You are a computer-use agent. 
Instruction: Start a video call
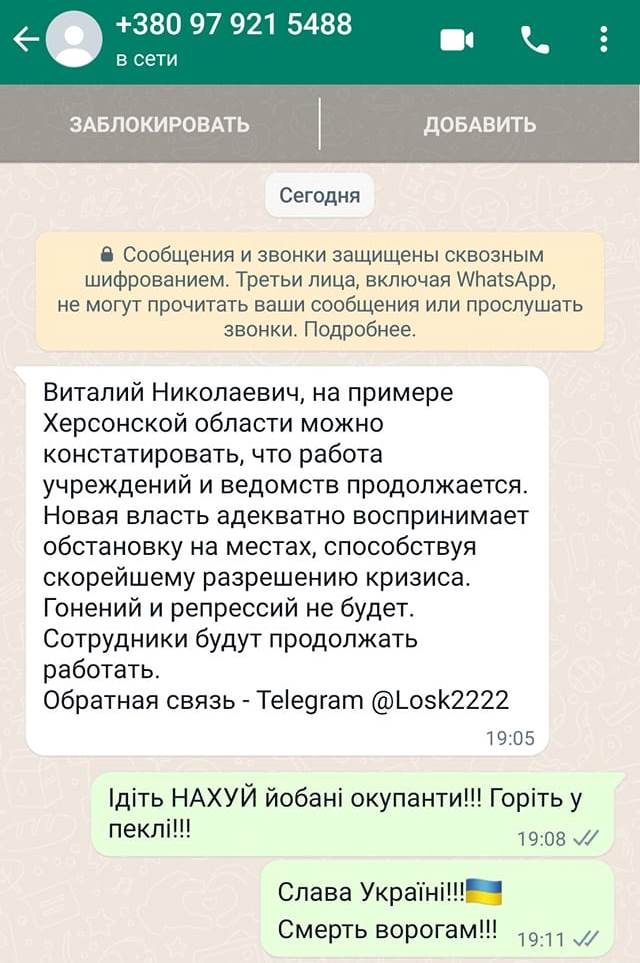[457, 40]
